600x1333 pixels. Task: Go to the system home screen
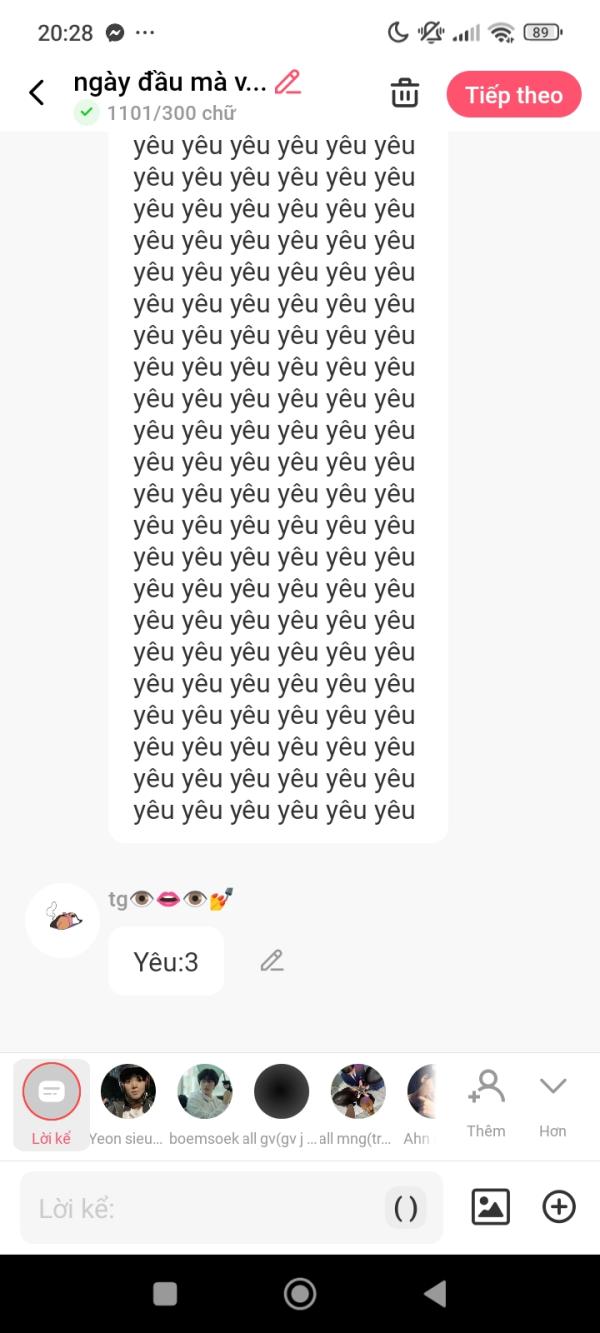coord(300,1294)
